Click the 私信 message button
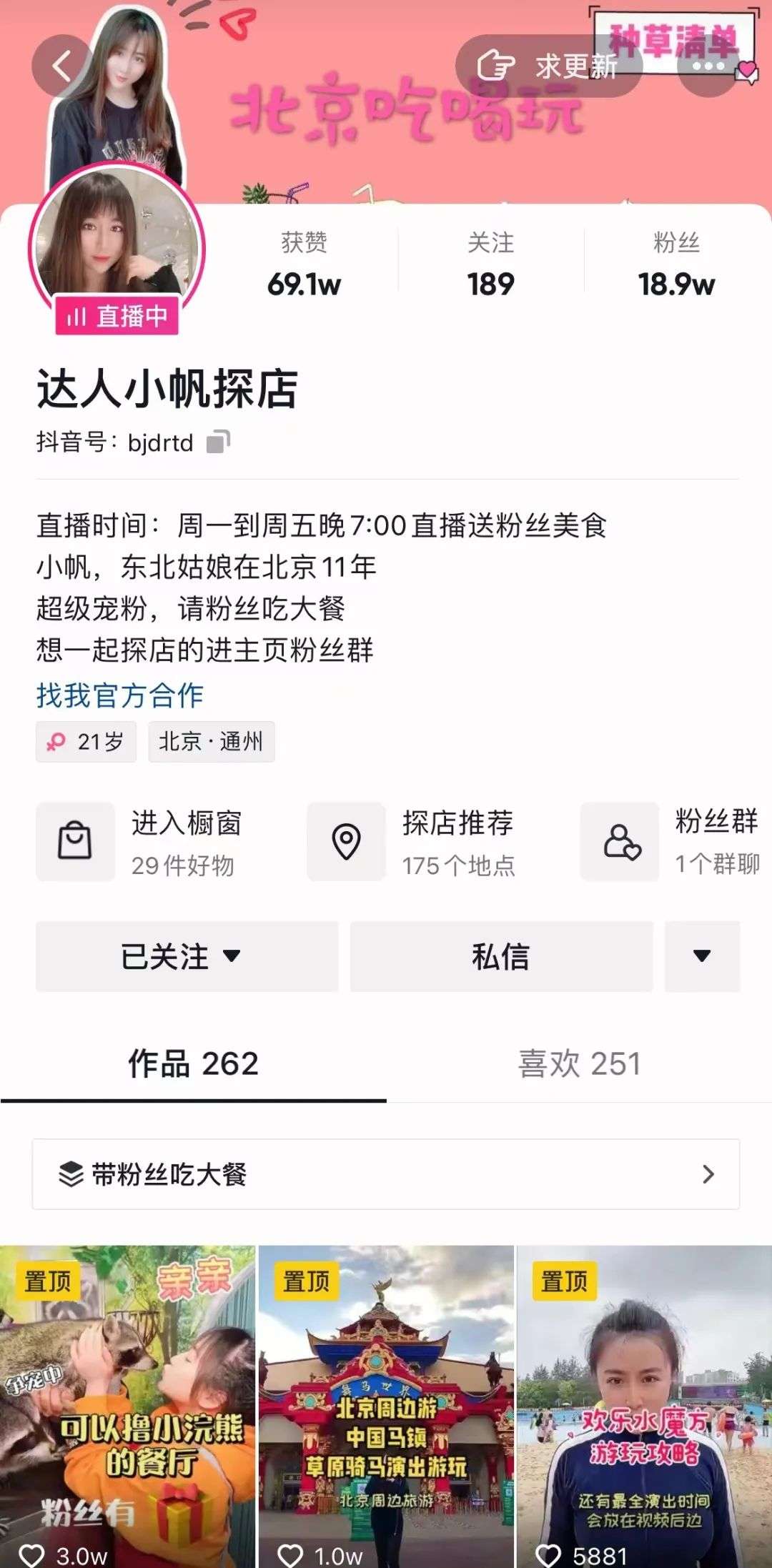The width and height of the screenshot is (772, 1568). coord(500,958)
